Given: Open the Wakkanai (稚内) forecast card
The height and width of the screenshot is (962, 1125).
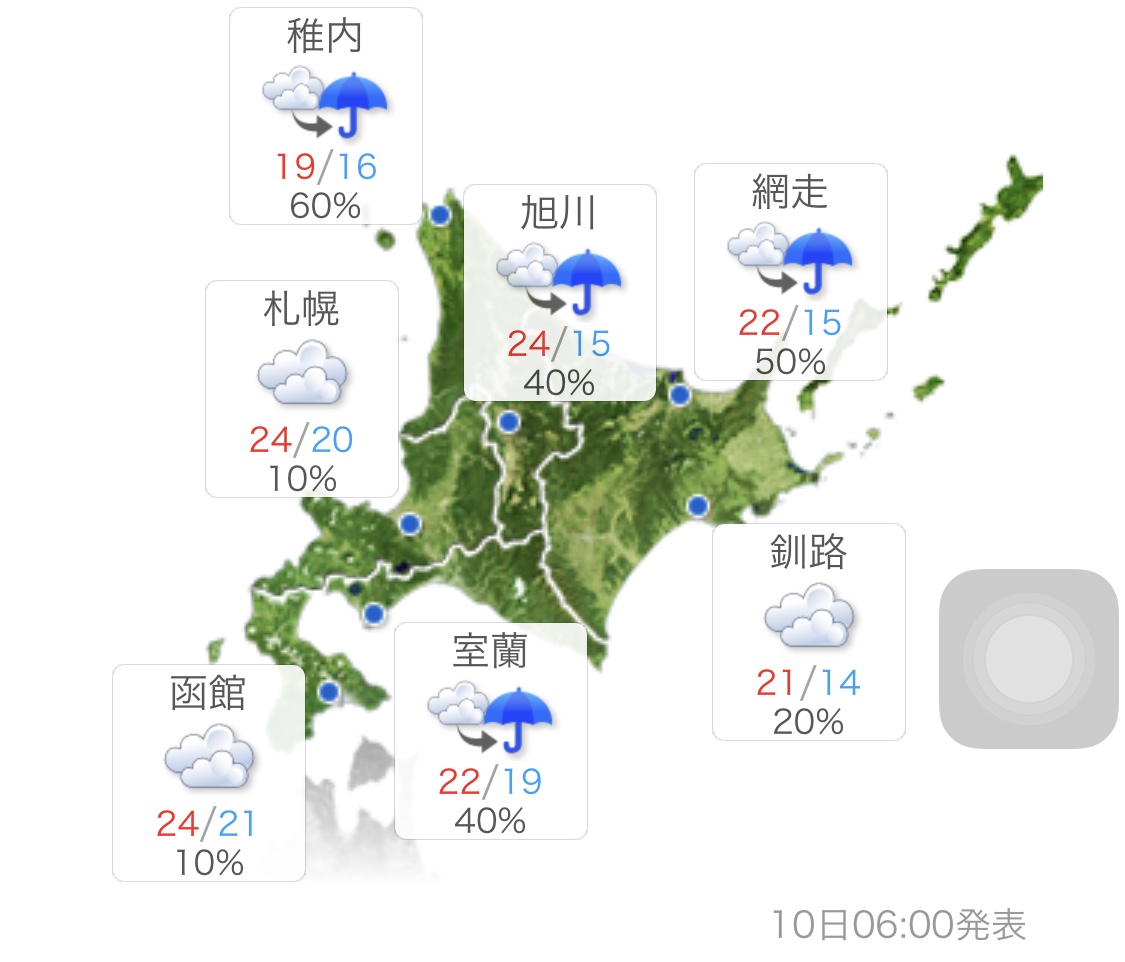Looking at the screenshot, I should (325, 116).
